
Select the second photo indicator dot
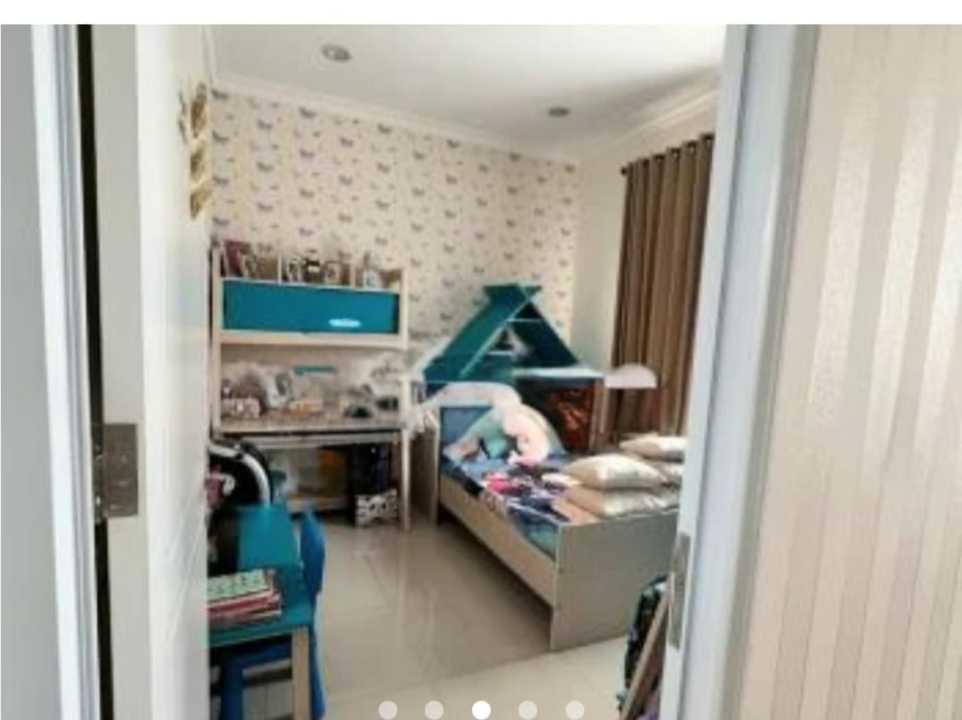tap(434, 709)
